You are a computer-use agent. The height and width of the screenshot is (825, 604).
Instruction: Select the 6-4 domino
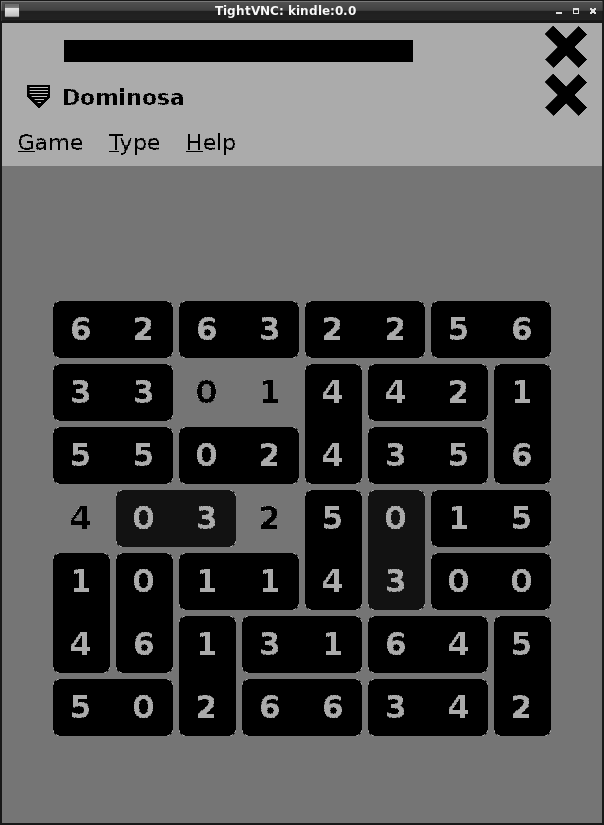tap(427, 644)
